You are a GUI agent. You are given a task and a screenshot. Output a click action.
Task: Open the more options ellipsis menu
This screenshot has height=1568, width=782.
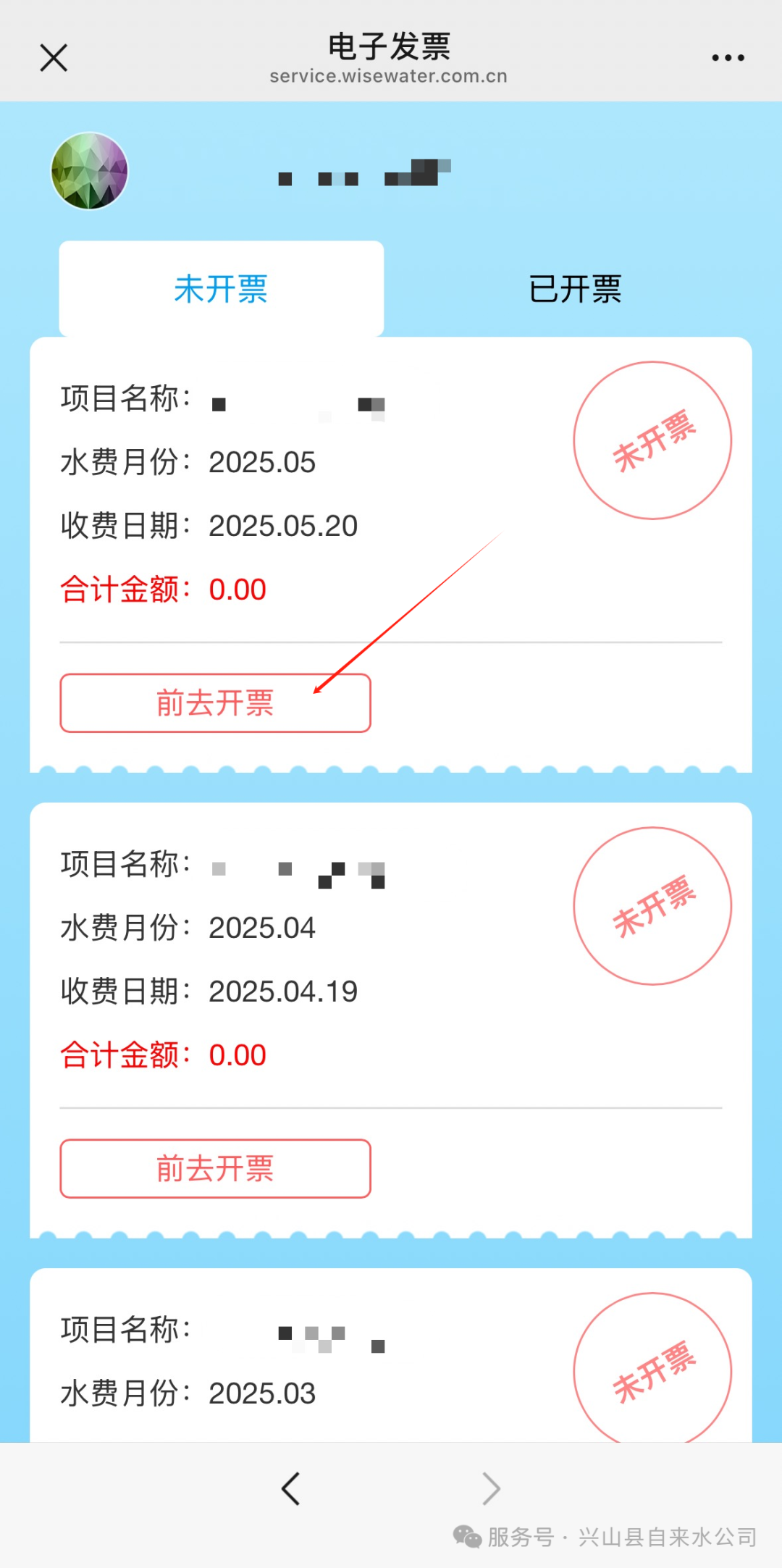[x=727, y=56]
